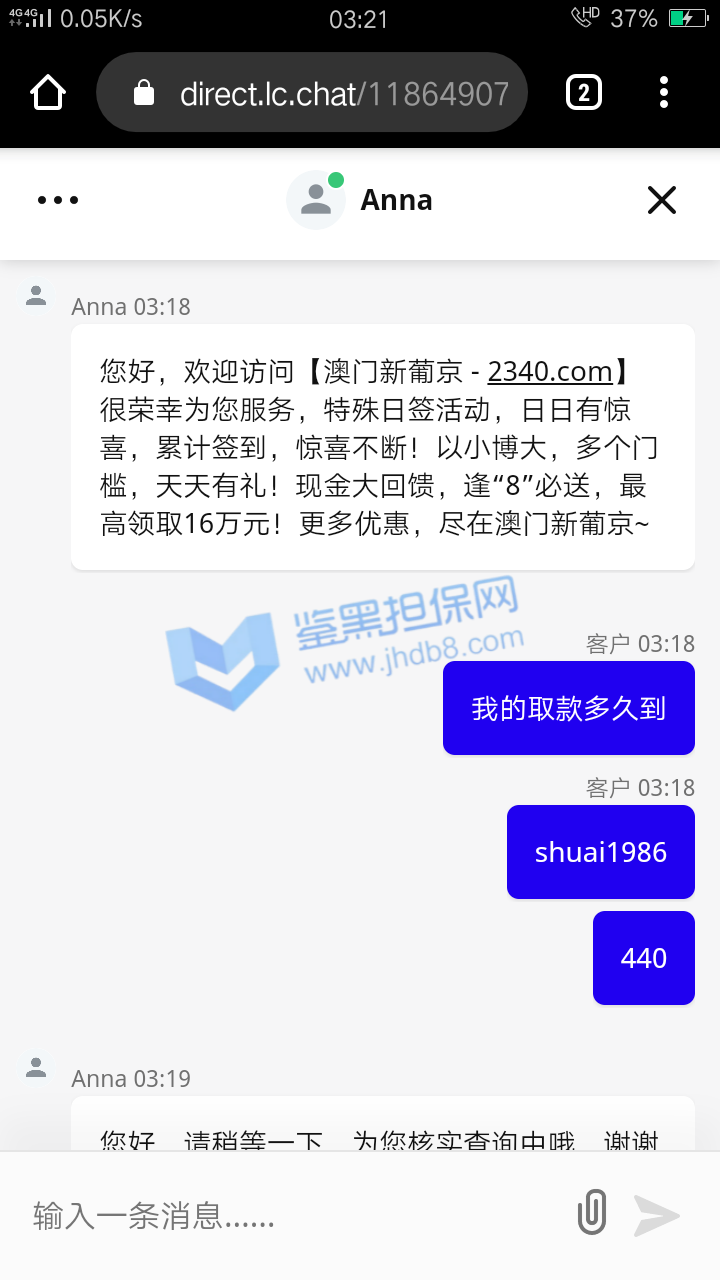This screenshot has width=720, height=1280.
Task: Go to the browser home page
Action: (x=48, y=93)
